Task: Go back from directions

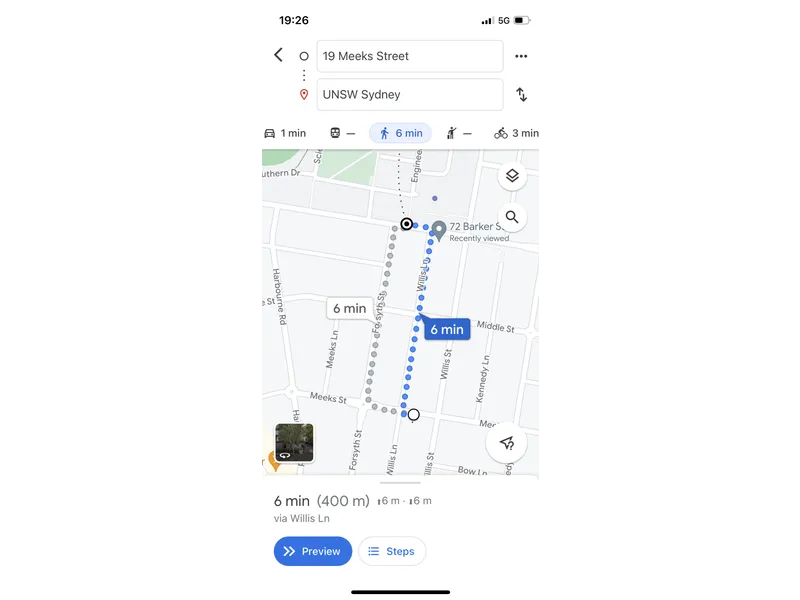Action: point(278,55)
